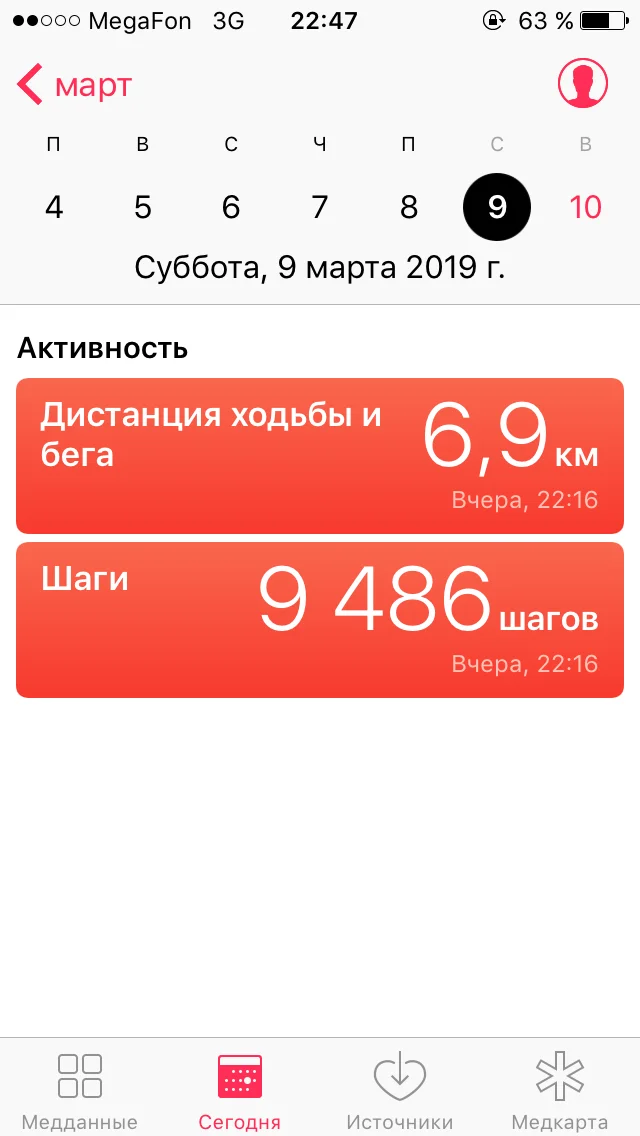Select day 7 in the week row
This screenshot has height=1136, width=640.
(x=320, y=207)
